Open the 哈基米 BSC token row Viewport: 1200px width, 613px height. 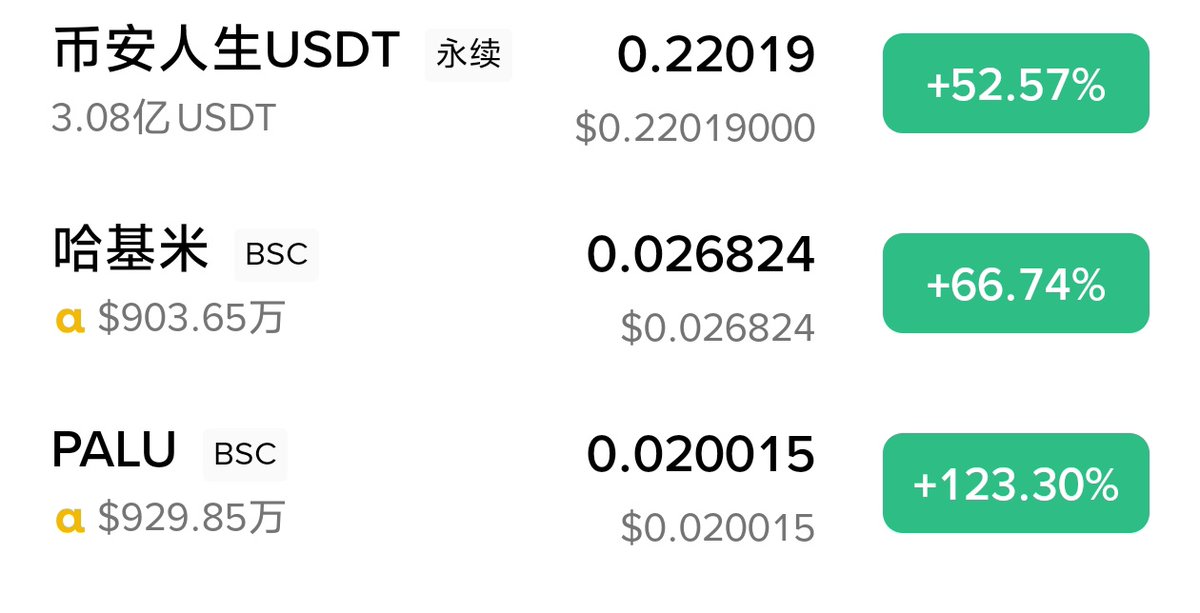pos(131,252)
